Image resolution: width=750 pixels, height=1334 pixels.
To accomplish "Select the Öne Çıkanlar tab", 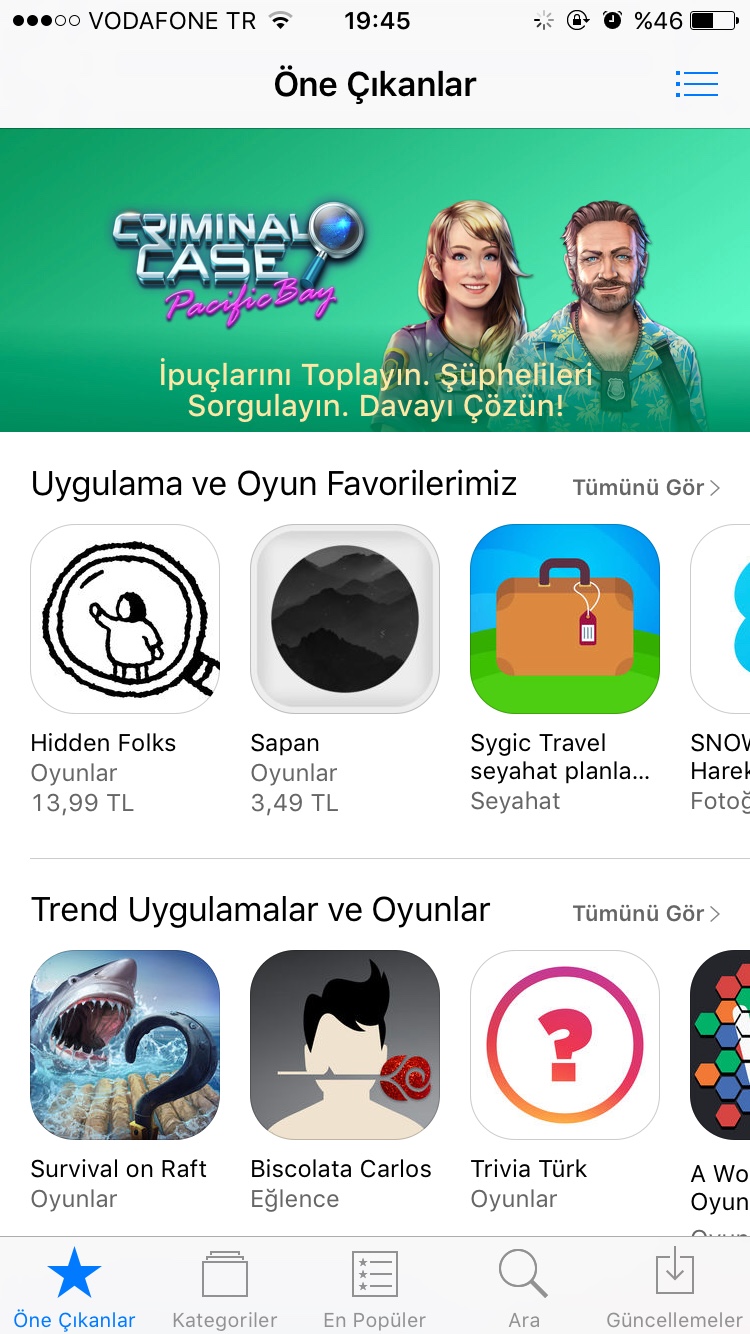I will [75, 1288].
